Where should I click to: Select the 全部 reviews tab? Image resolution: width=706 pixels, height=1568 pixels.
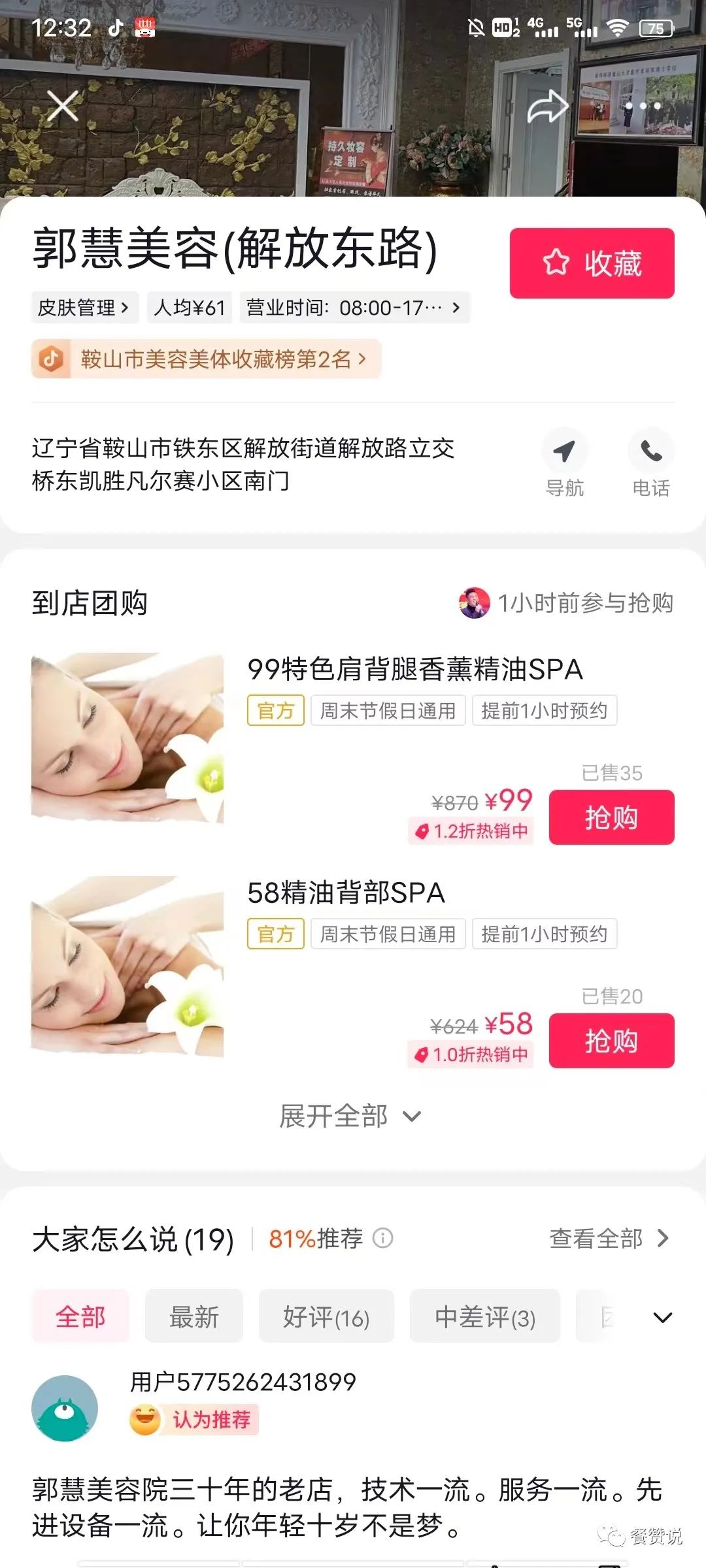point(80,1318)
